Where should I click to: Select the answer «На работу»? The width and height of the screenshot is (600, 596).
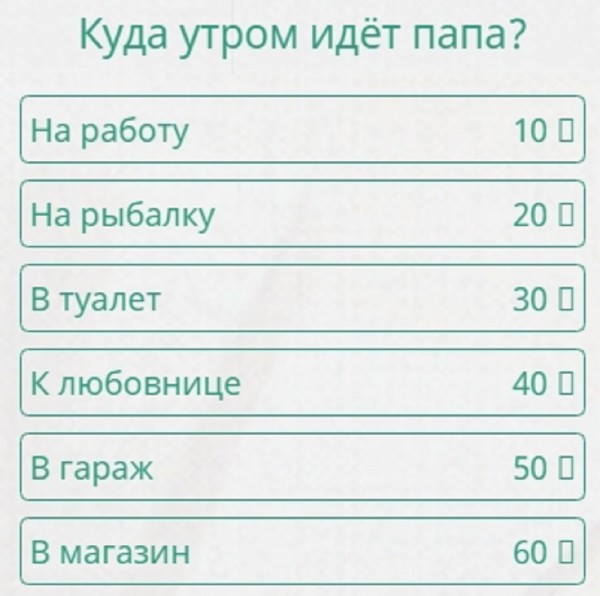(300, 129)
